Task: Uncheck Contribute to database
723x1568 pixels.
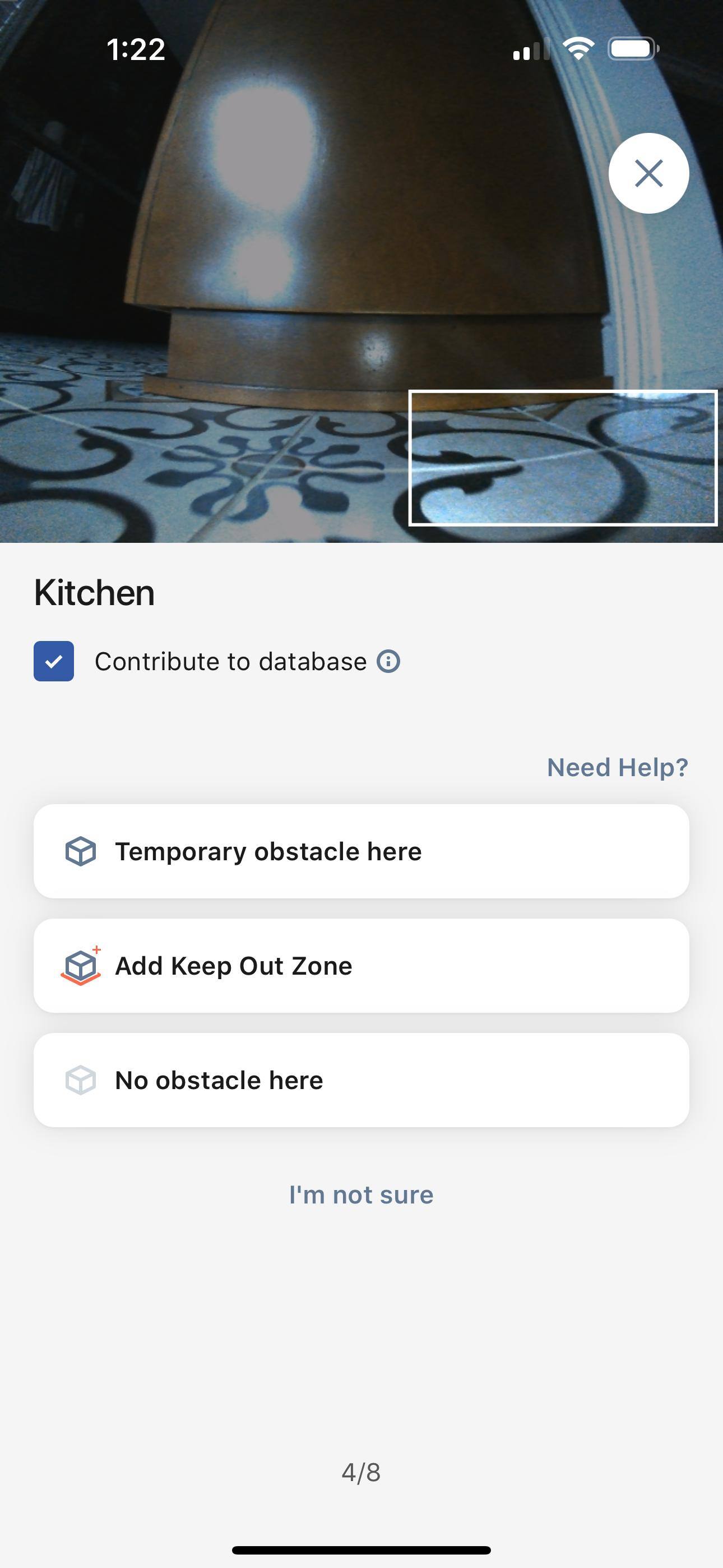Action: (54, 661)
